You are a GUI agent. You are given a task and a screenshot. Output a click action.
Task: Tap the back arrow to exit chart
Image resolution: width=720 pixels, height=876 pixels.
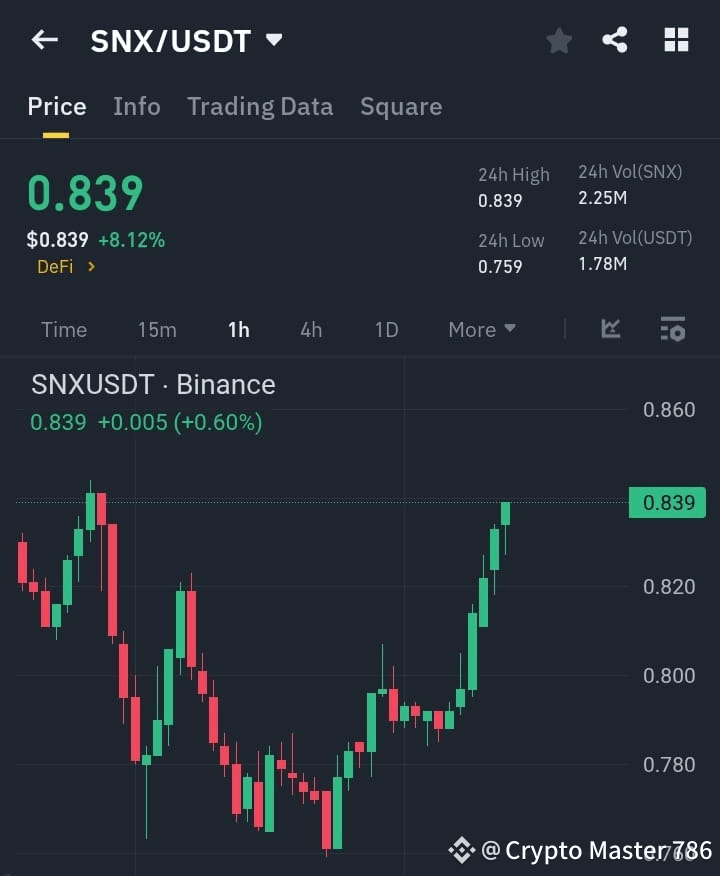tap(43, 40)
